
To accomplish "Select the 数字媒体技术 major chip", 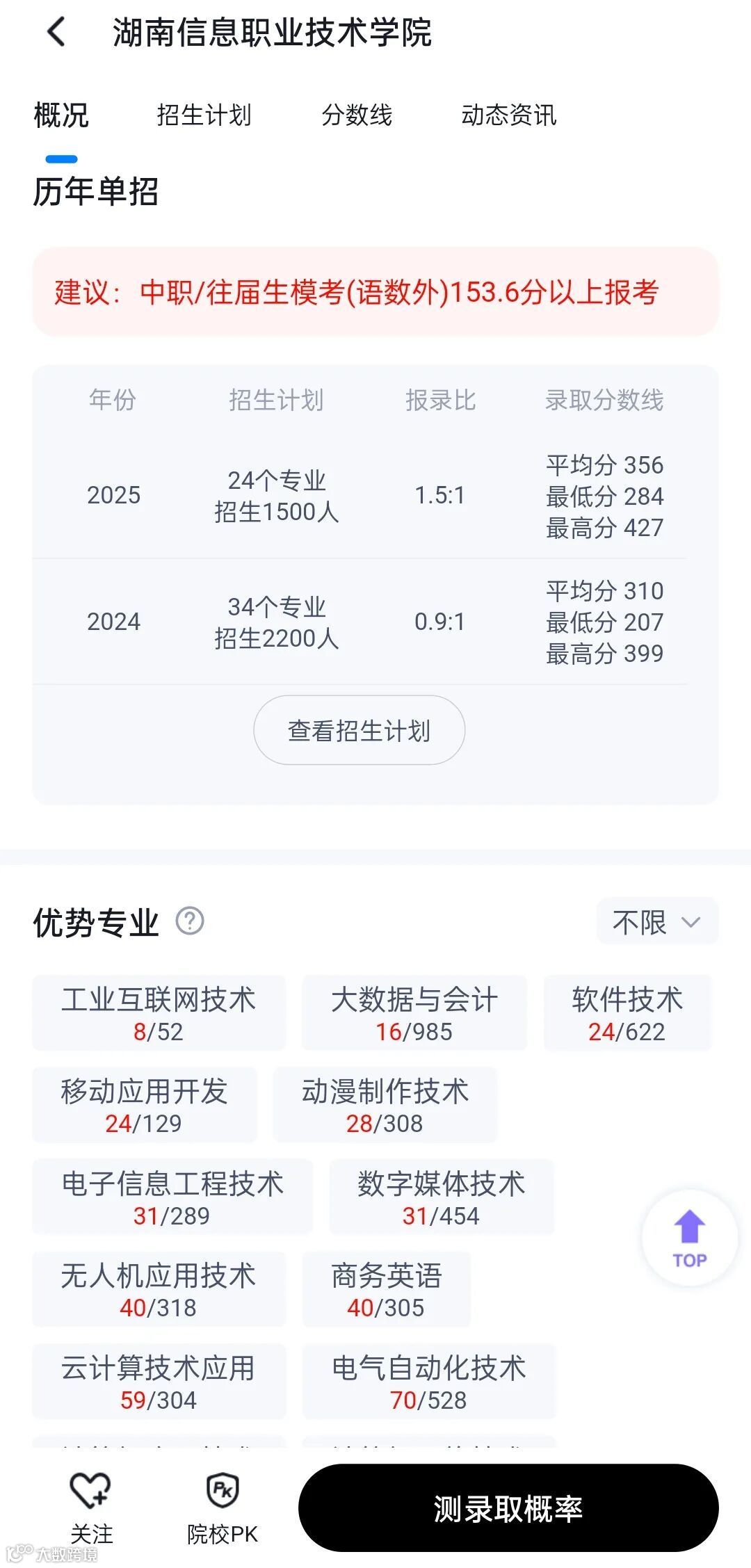I will 442,1197.
